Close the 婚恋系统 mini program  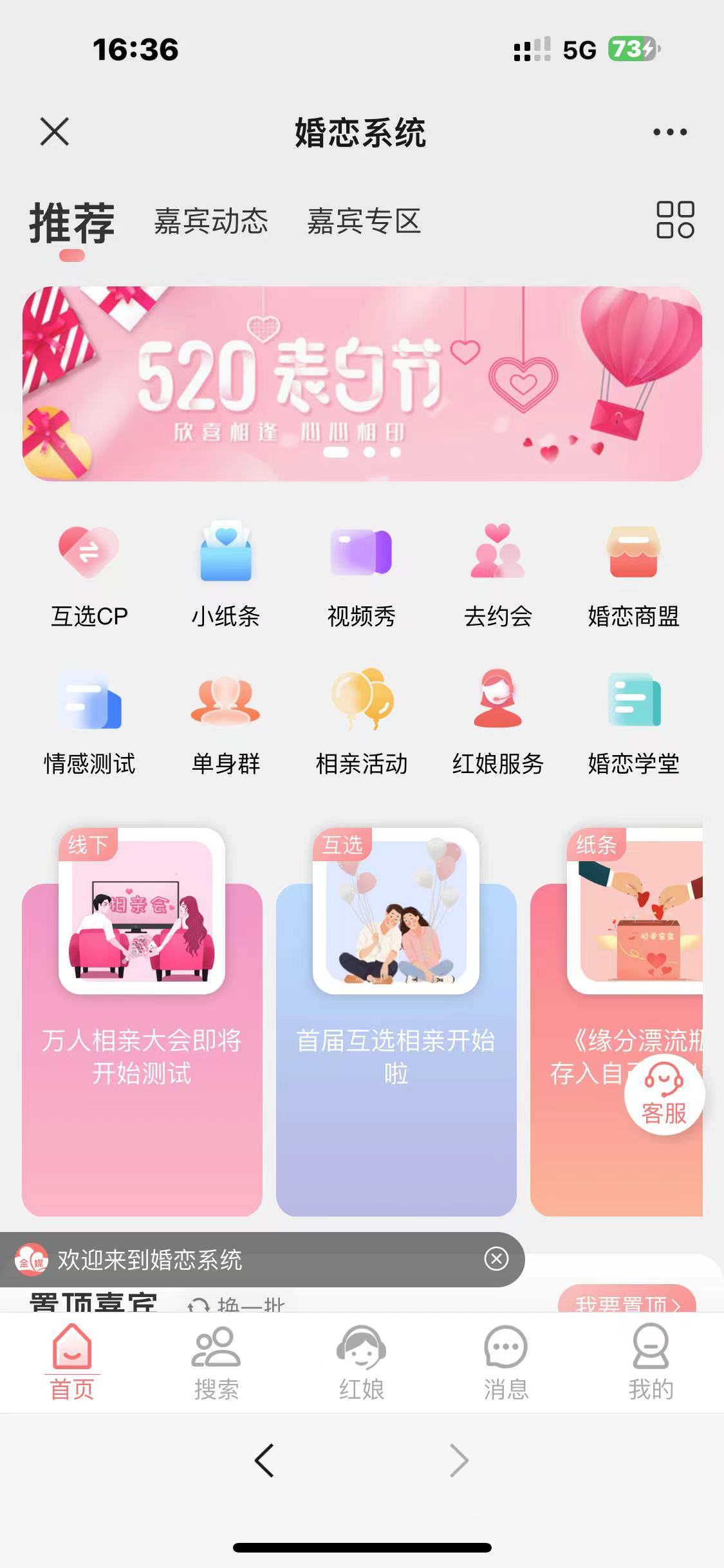pos(55,132)
